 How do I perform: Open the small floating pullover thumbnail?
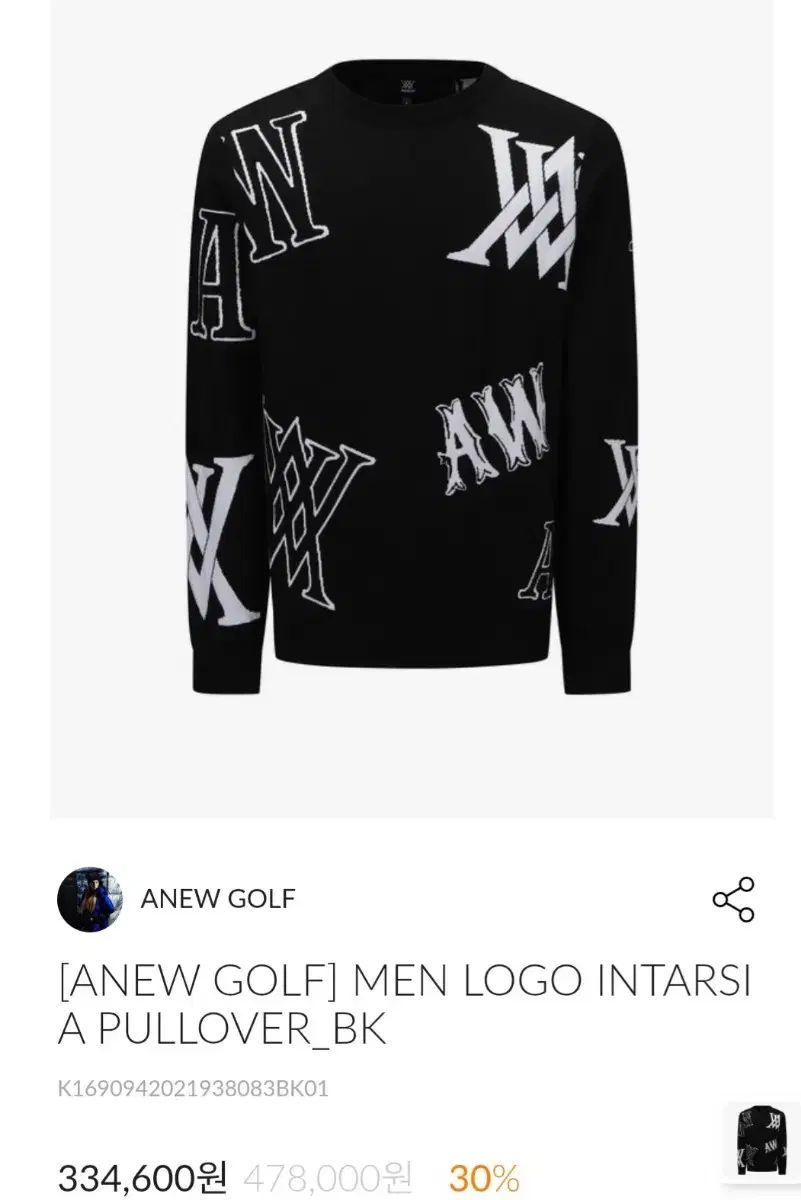(x=762, y=1141)
